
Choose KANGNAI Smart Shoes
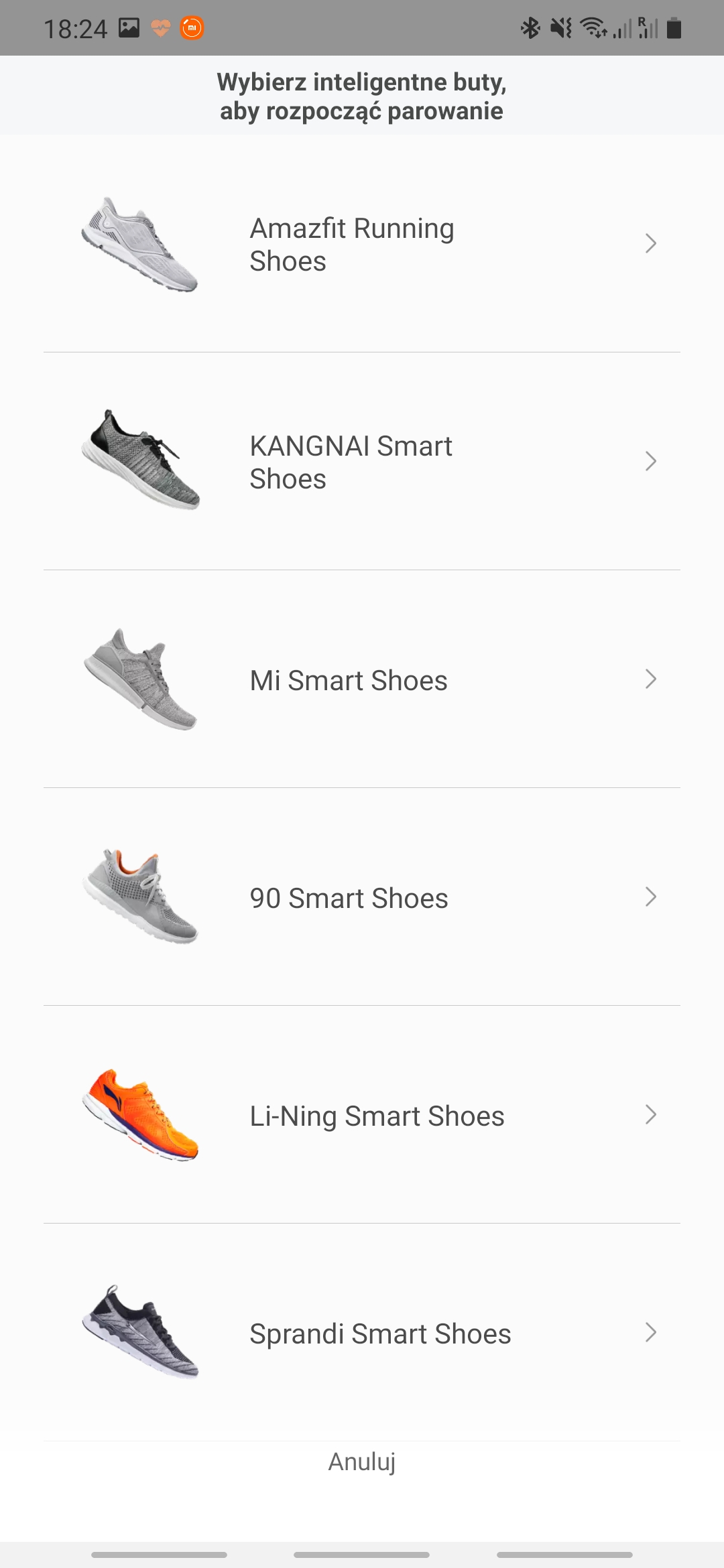362,462
